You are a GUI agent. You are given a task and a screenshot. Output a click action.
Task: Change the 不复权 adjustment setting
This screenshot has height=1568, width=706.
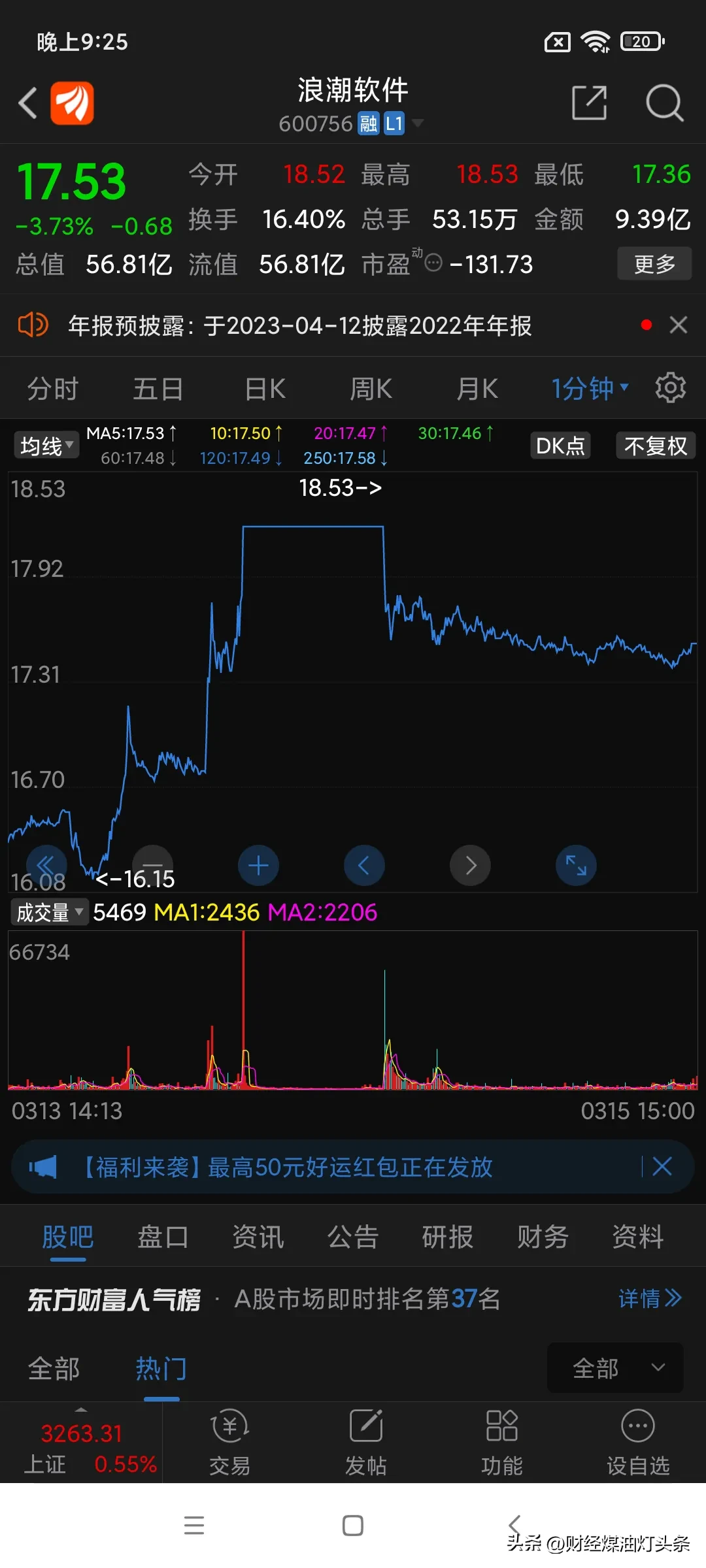(x=655, y=446)
